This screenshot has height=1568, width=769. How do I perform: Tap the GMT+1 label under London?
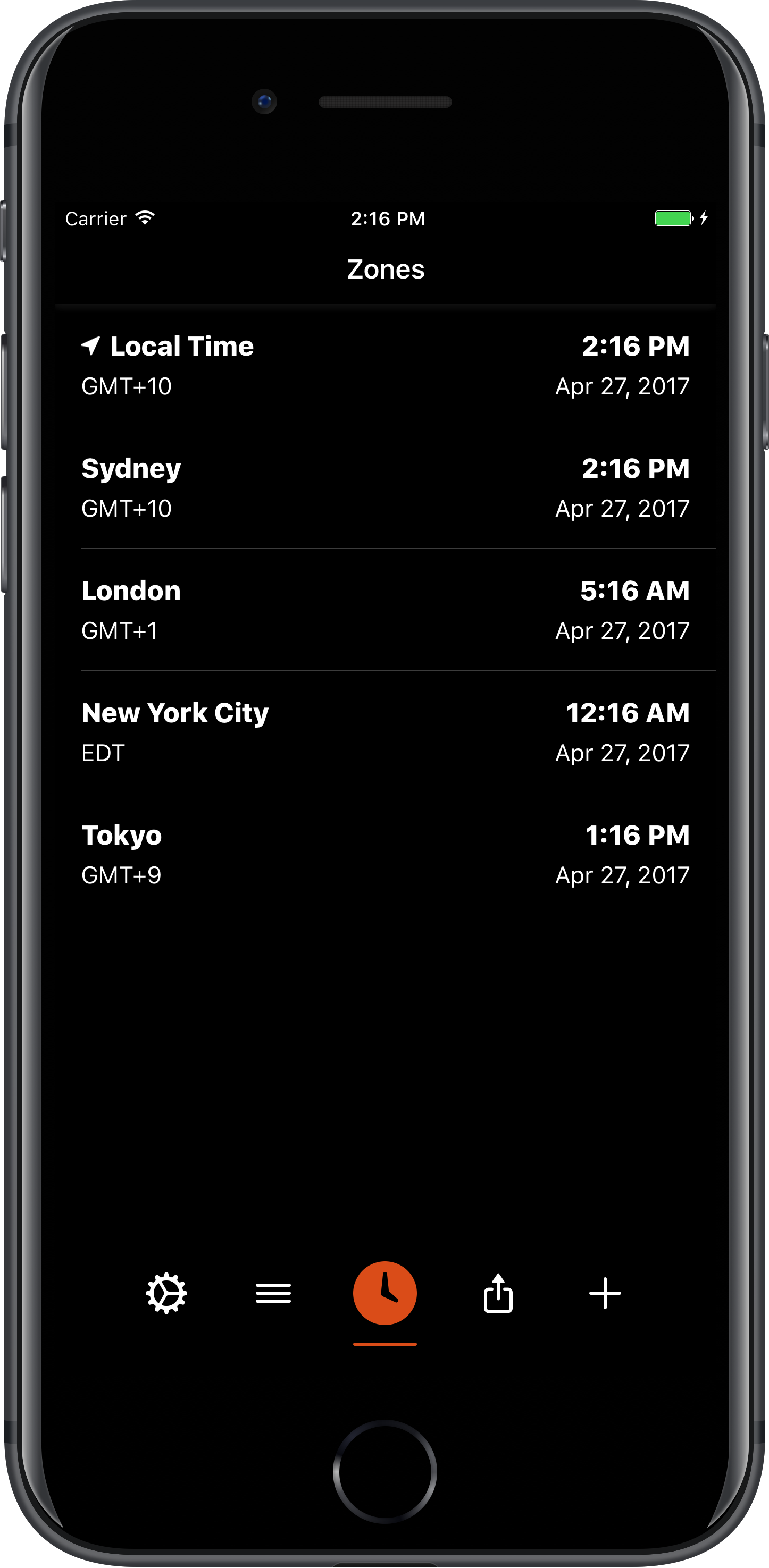click(x=119, y=631)
